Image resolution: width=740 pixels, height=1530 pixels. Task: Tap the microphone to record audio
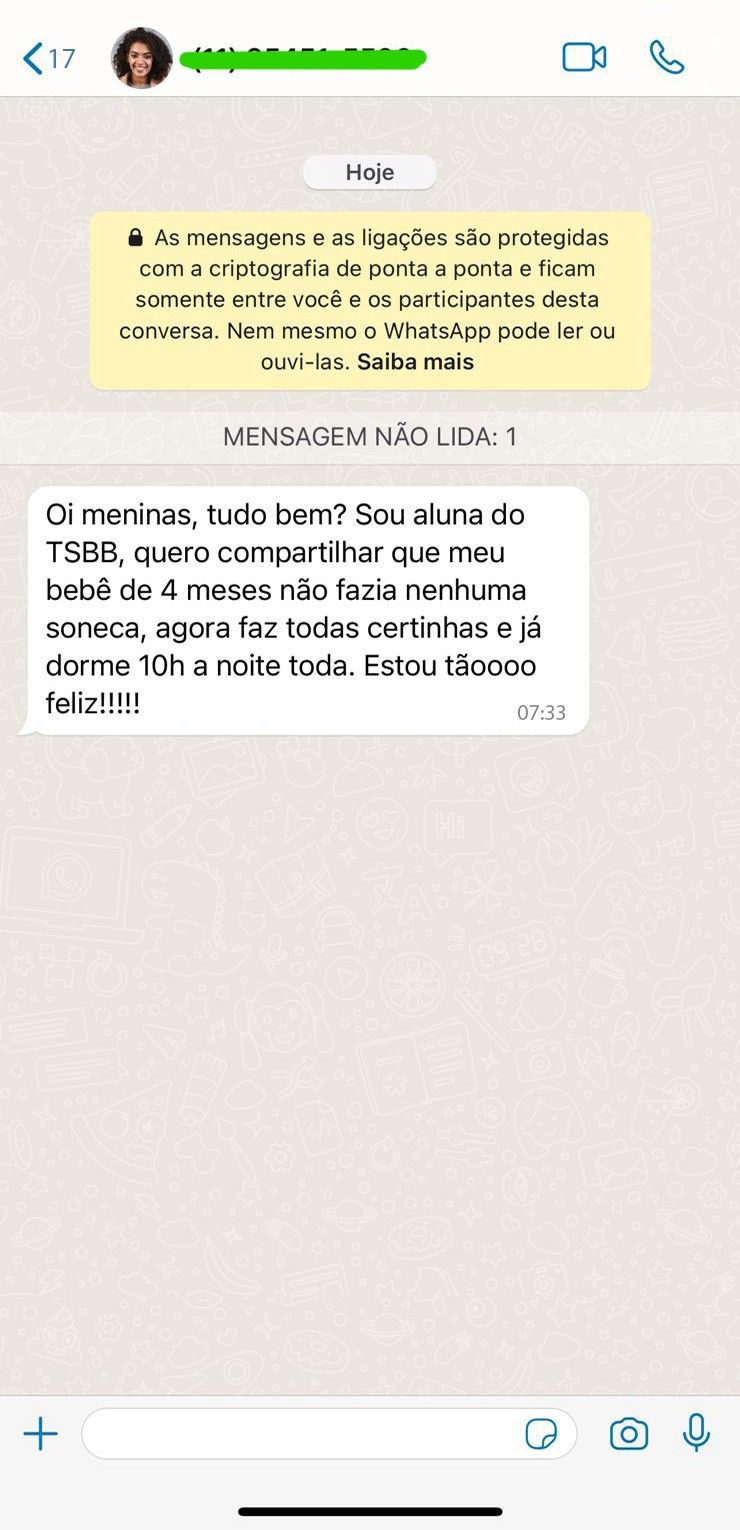(x=696, y=1434)
